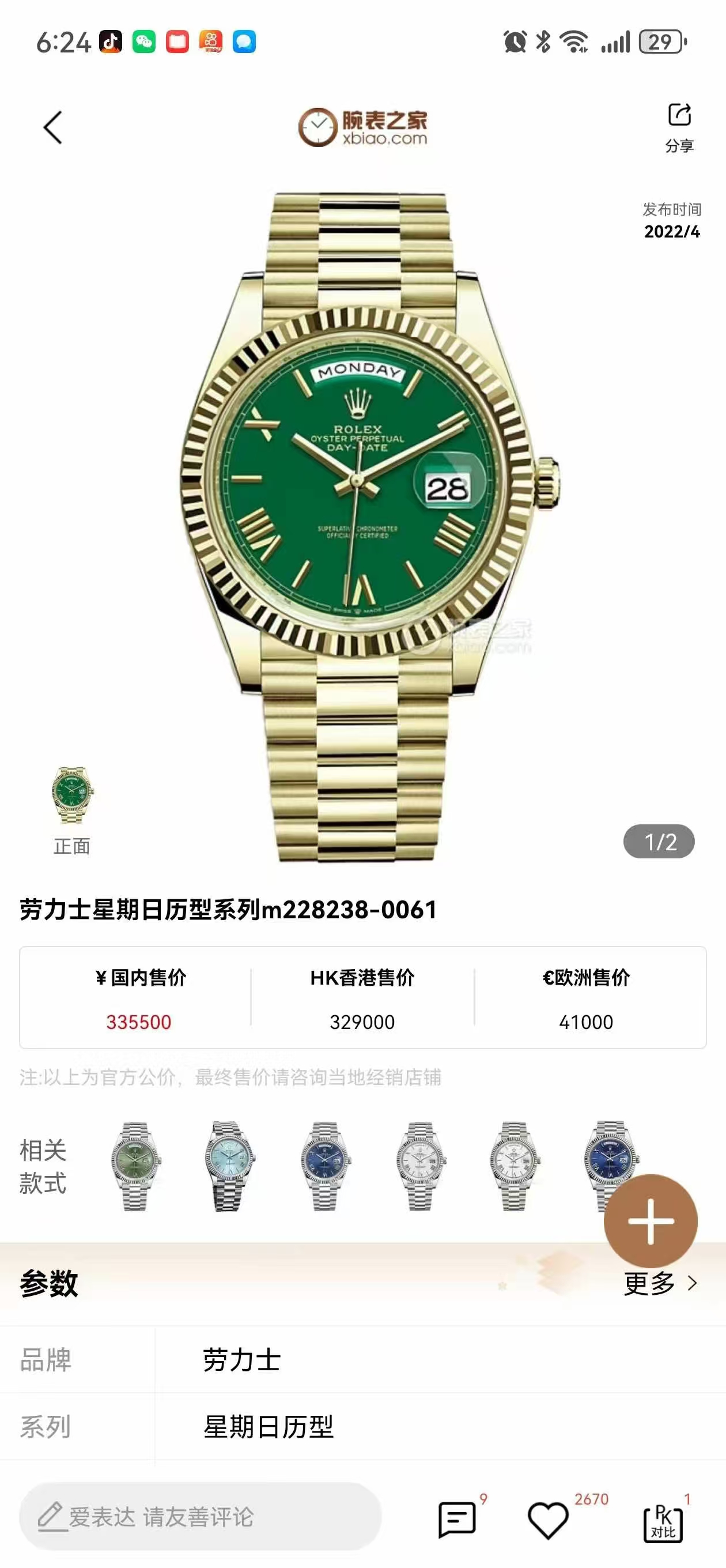Open 更多 to see more parameters
Screen dimensions: 726x1568
(660, 1284)
